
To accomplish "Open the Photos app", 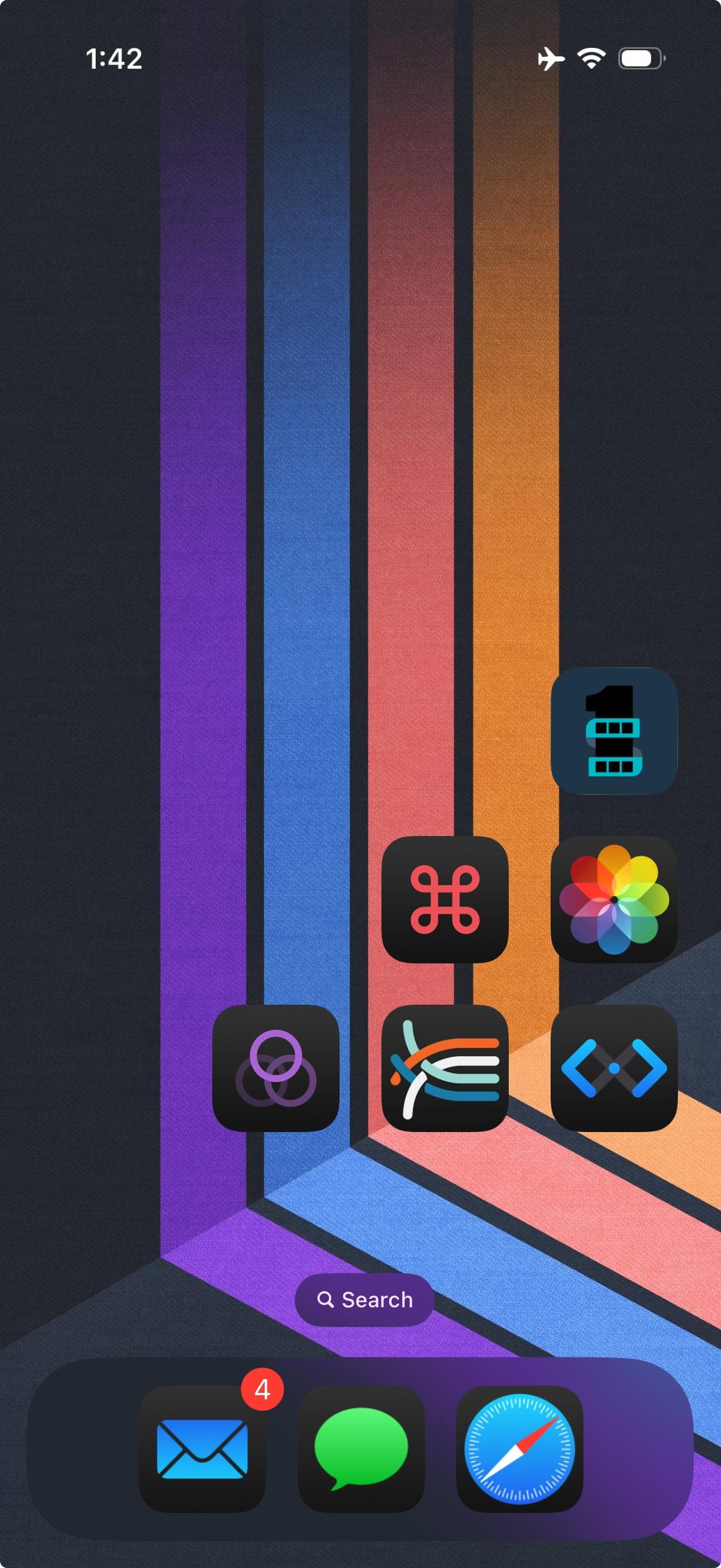I will [x=613, y=899].
